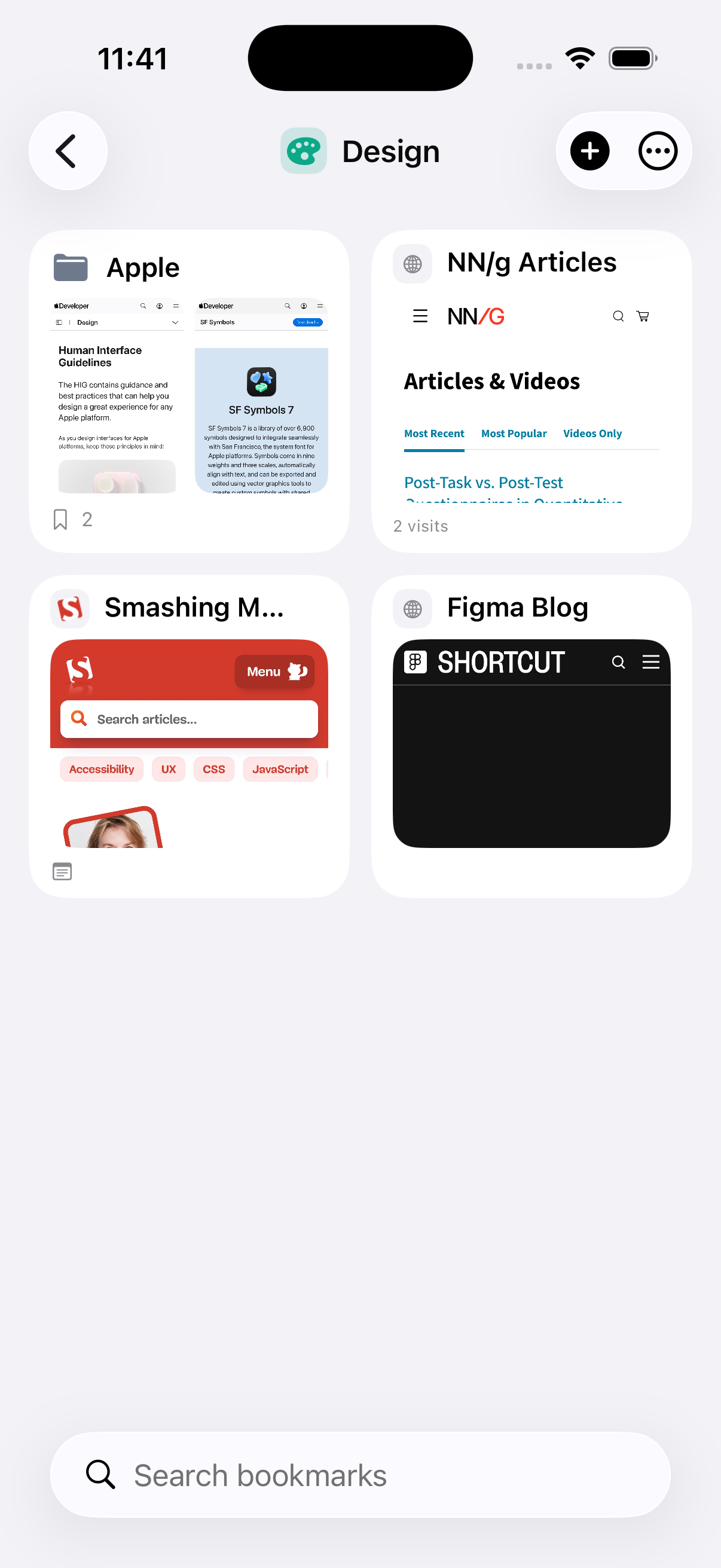The image size is (721, 1568).
Task: Select the Smashing Magazine S logo icon
Action: pyautogui.click(x=69, y=608)
